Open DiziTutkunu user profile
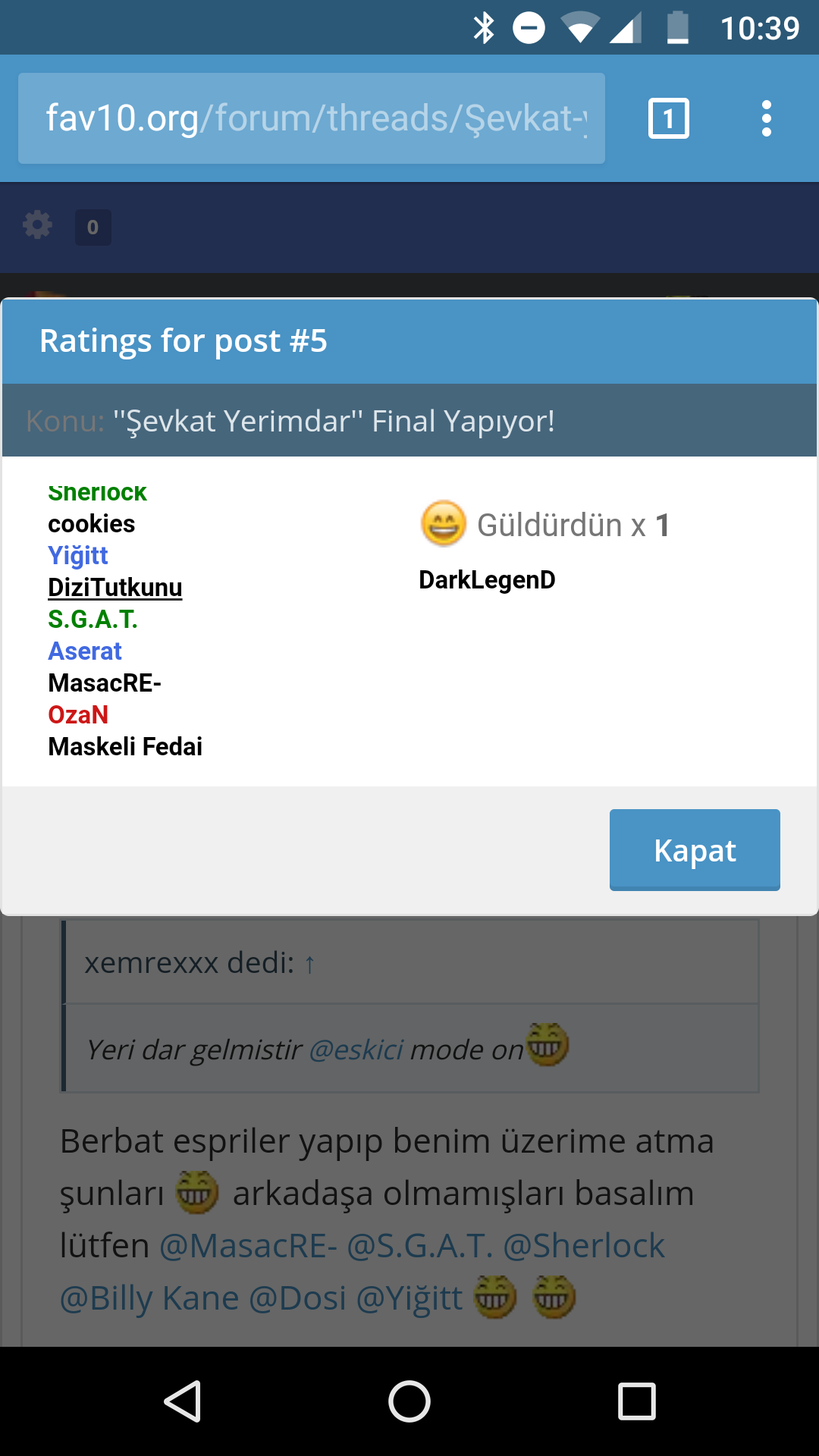819x1456 pixels. pyautogui.click(x=115, y=588)
